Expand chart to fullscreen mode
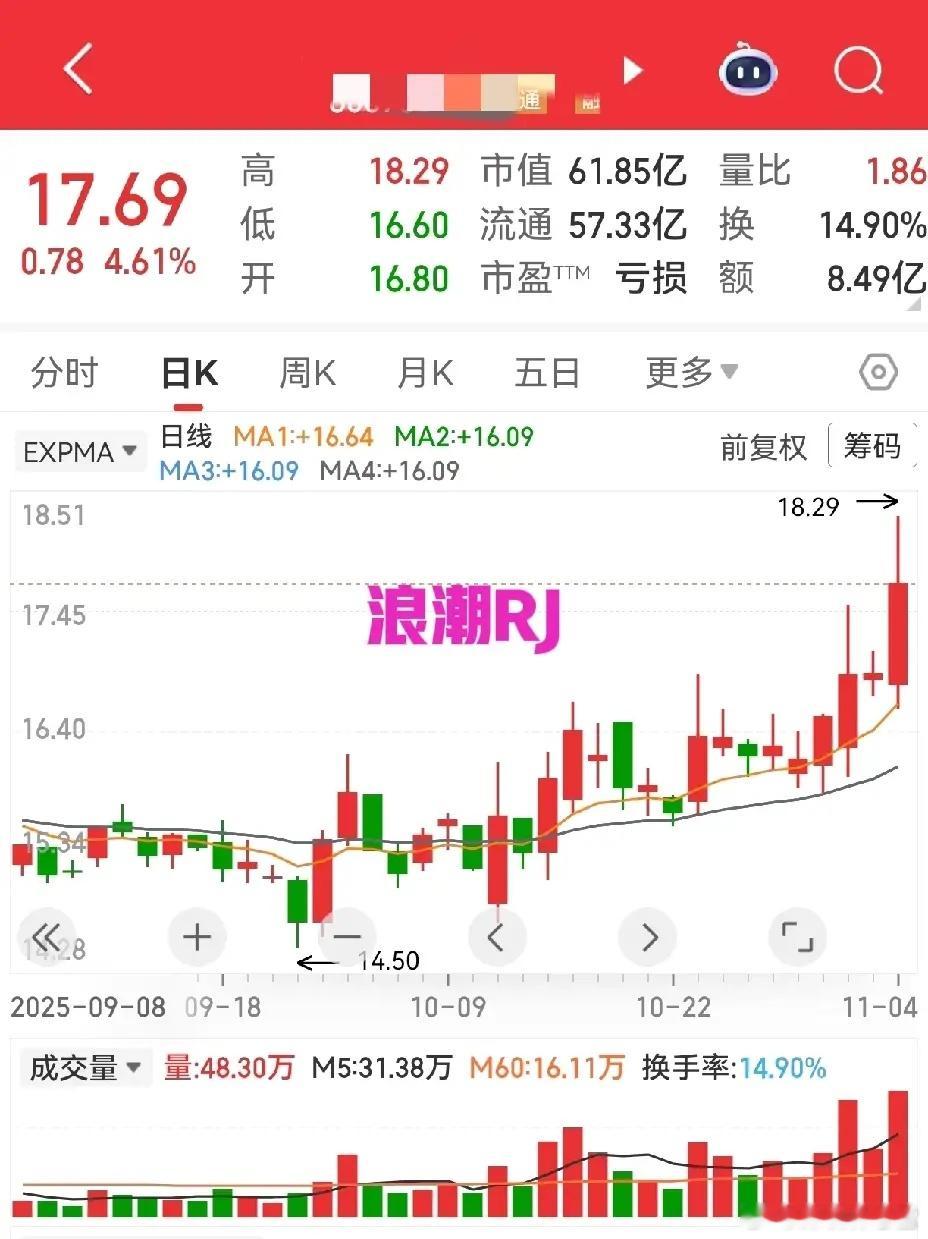Screen dimensions: 928x1239 click(x=797, y=936)
